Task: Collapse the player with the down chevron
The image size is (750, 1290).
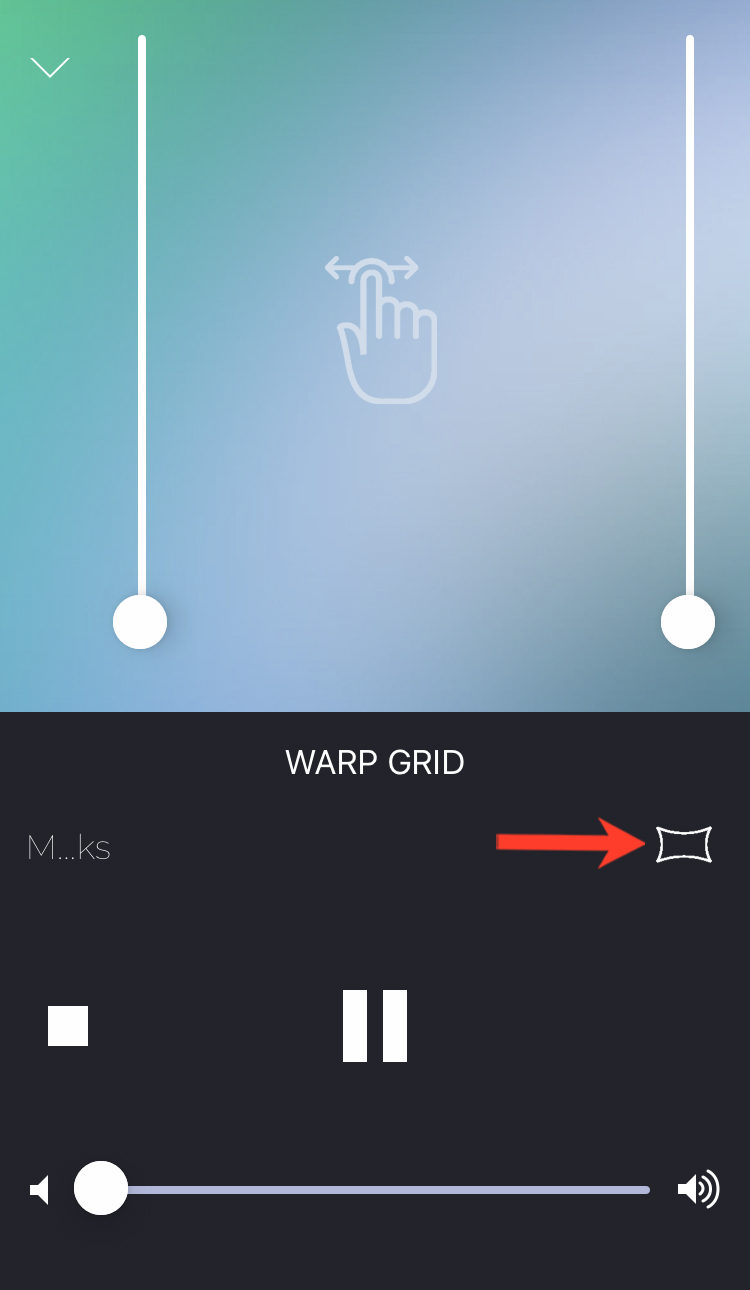Action: 50,67
